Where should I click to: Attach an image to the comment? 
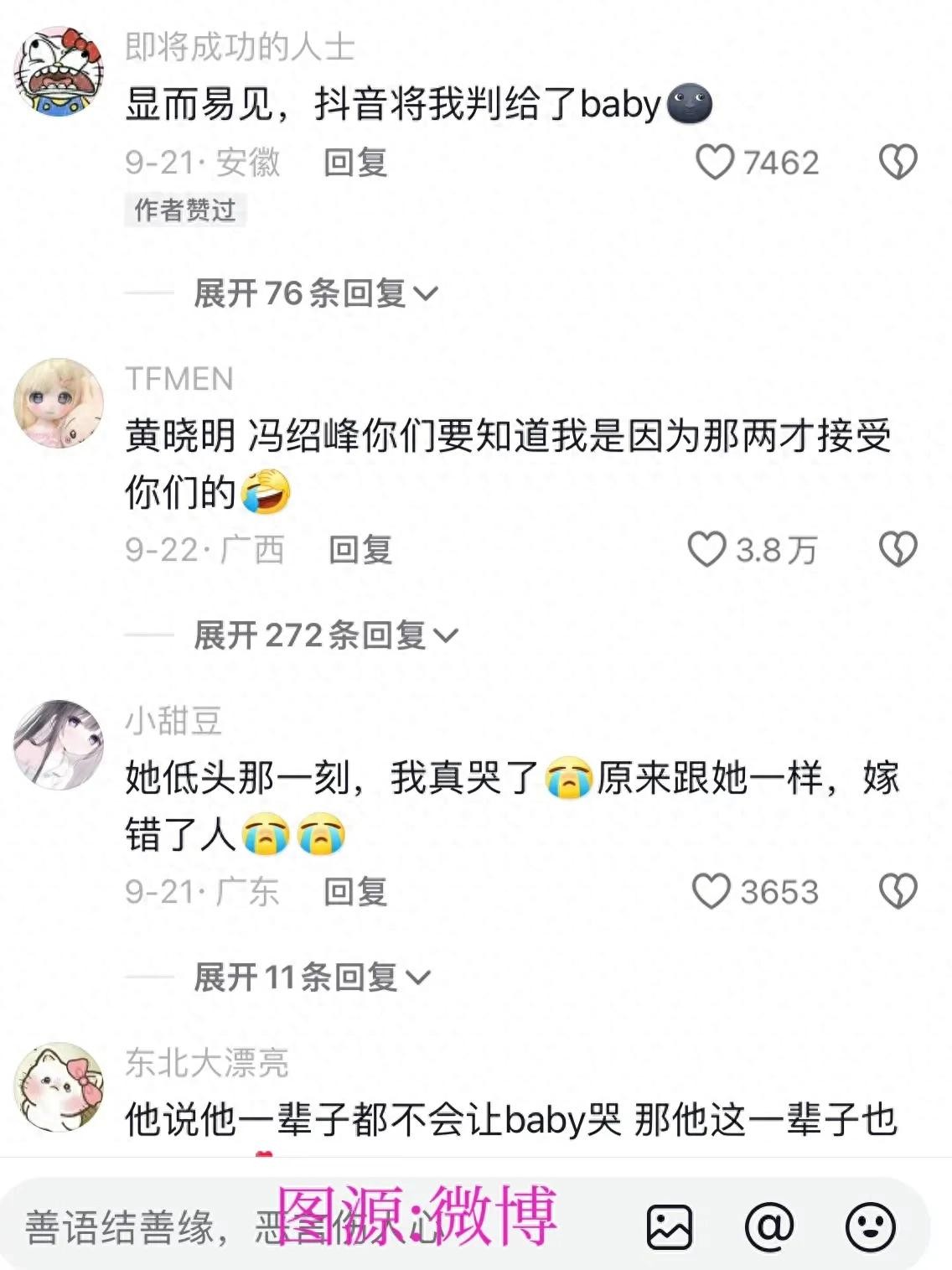coord(669,1227)
